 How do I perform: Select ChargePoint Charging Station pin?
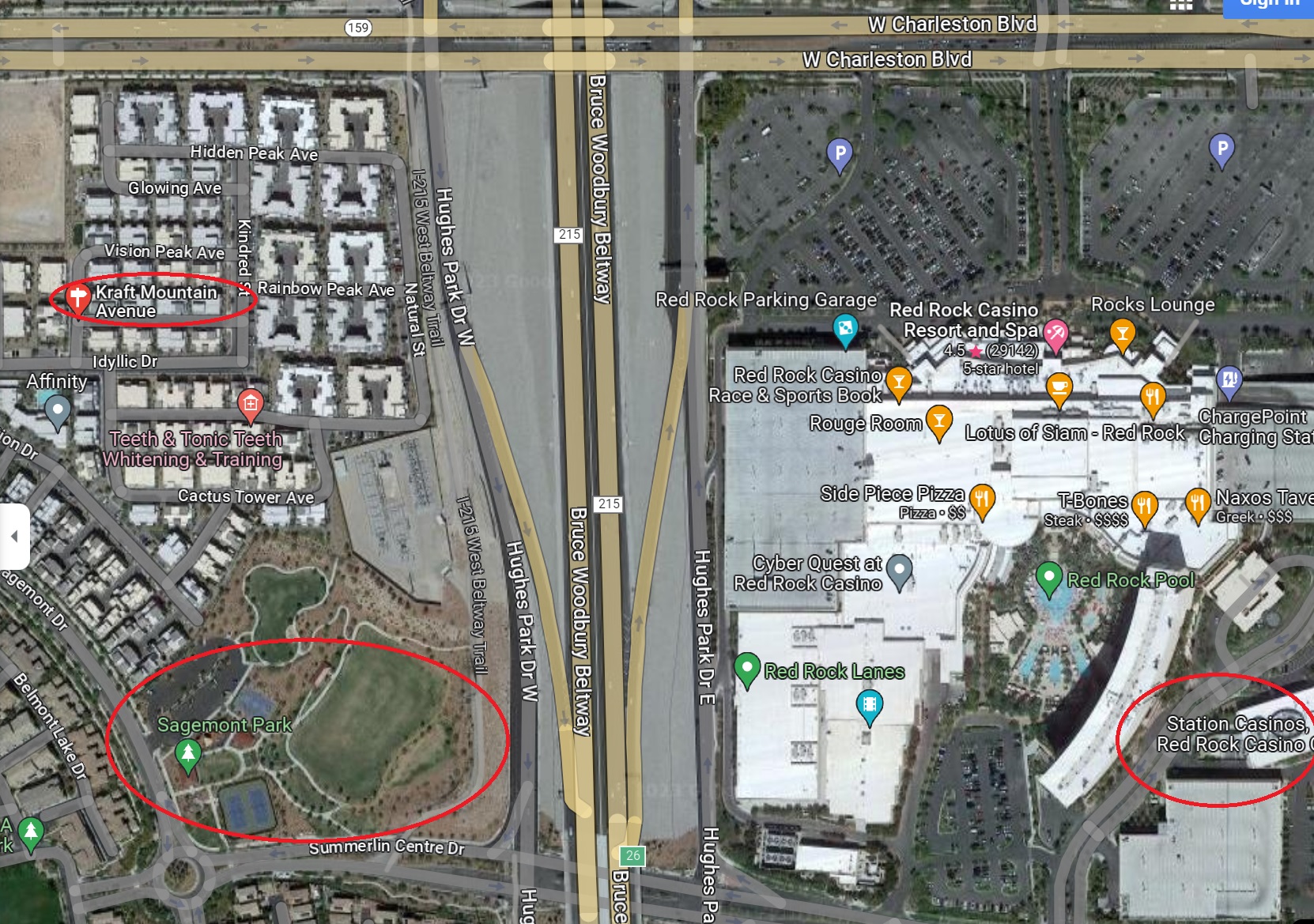tap(1229, 381)
